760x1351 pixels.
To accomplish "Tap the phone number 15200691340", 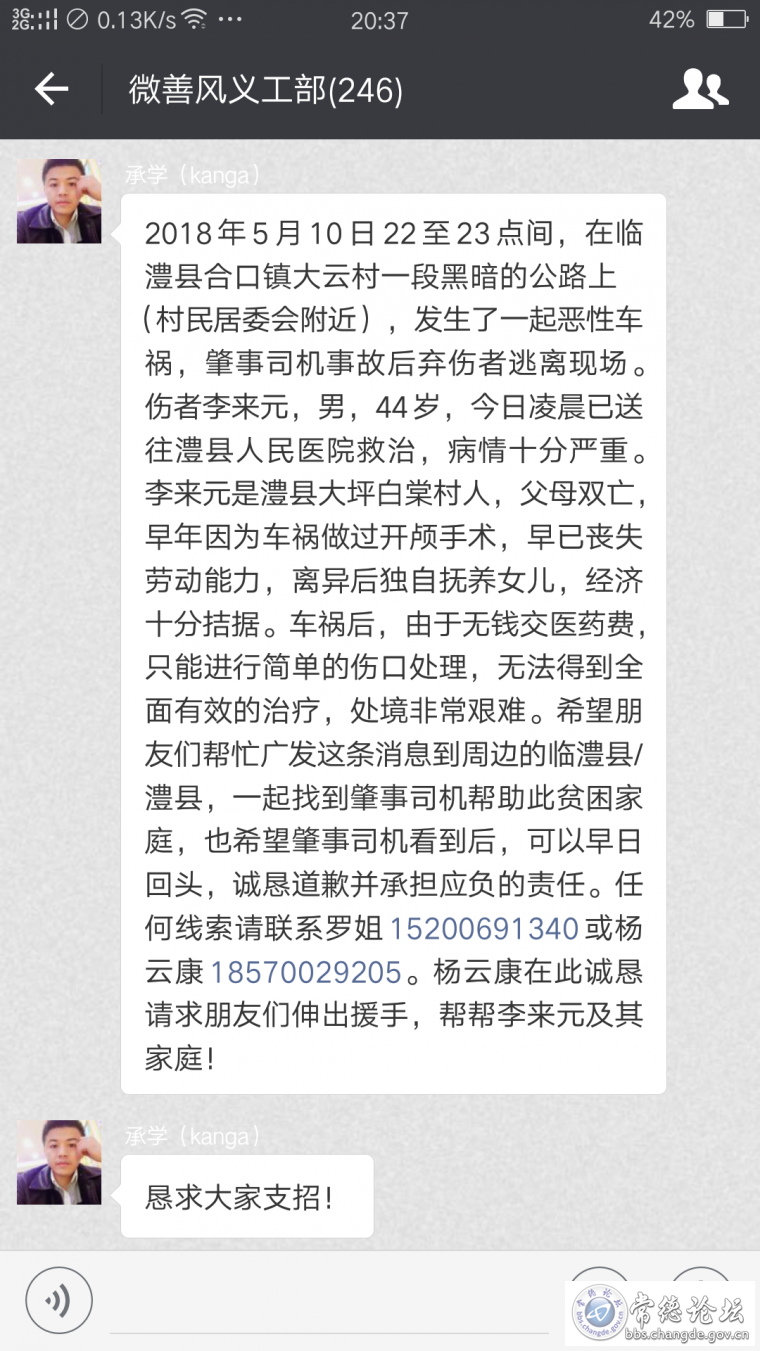I will click(x=484, y=928).
